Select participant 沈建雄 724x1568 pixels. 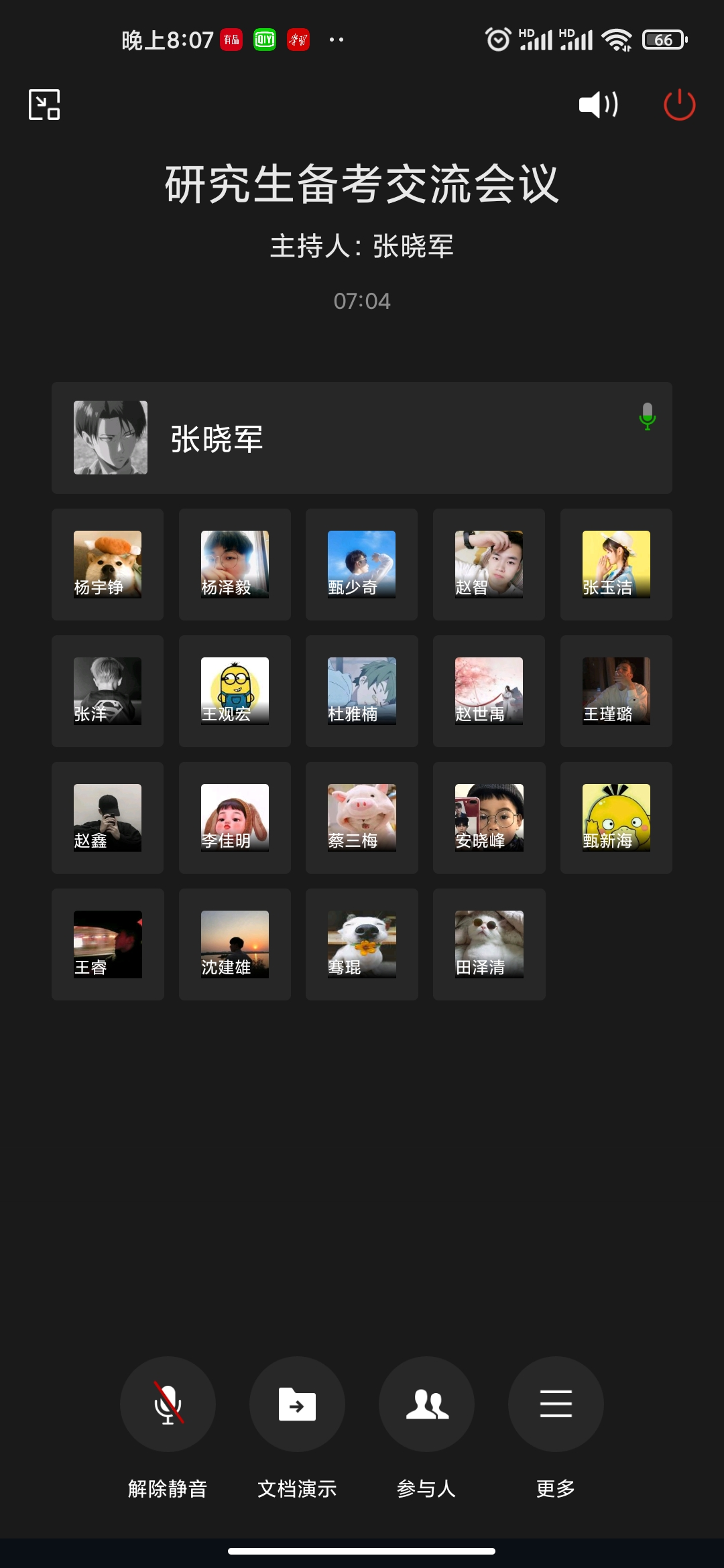235,944
